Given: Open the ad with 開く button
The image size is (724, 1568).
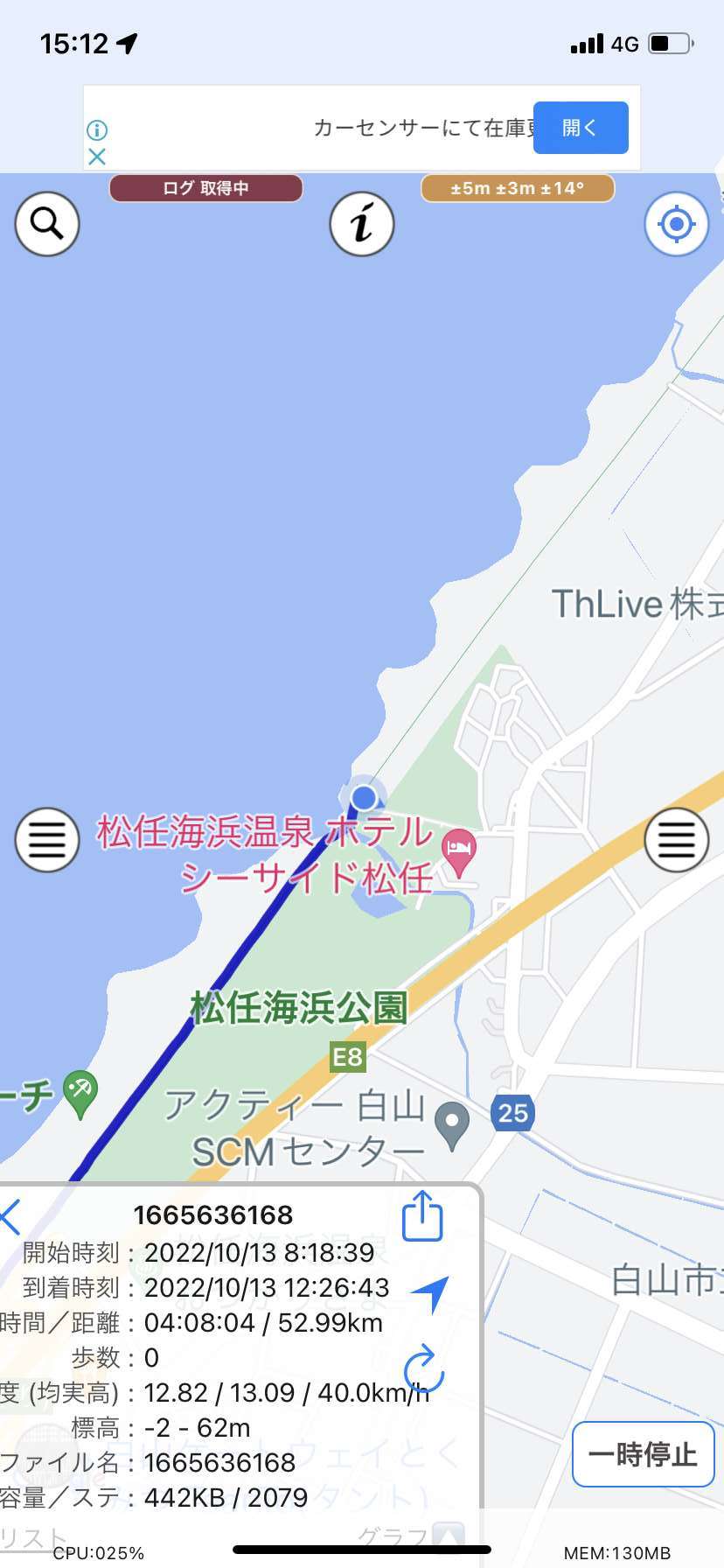Looking at the screenshot, I should click(581, 128).
